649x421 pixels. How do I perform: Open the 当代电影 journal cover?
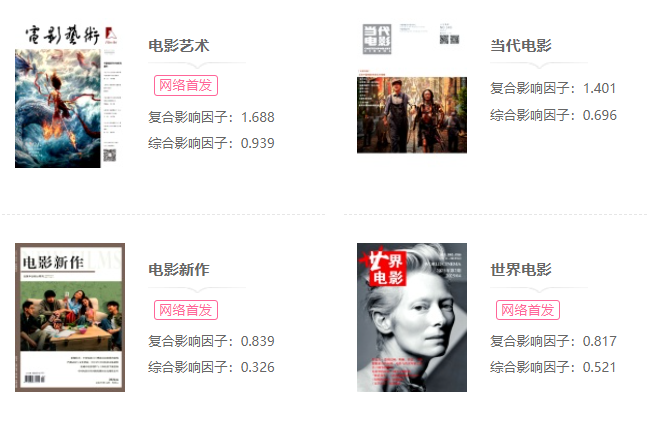point(411,88)
